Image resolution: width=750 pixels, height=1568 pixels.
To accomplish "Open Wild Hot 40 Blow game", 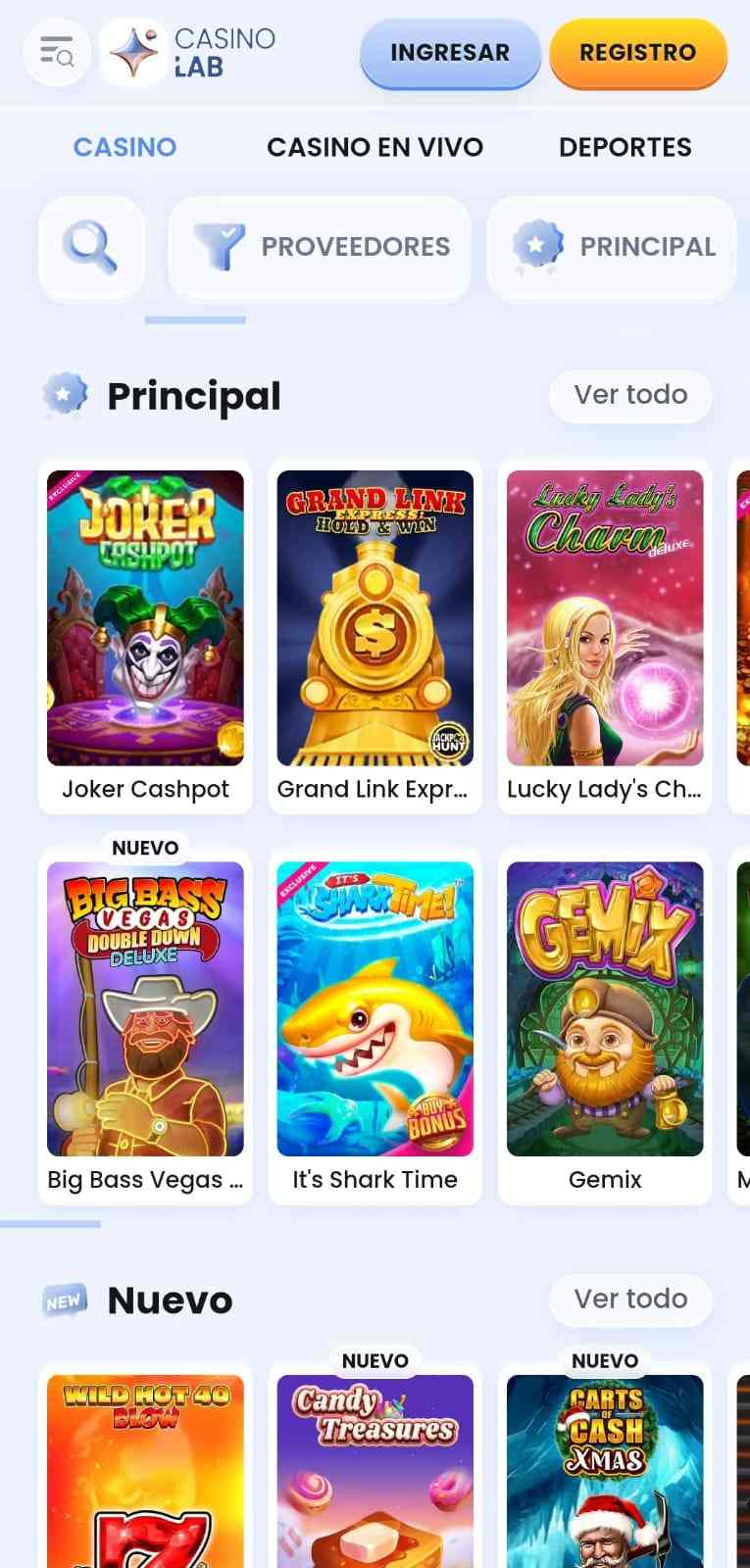I will (145, 1470).
